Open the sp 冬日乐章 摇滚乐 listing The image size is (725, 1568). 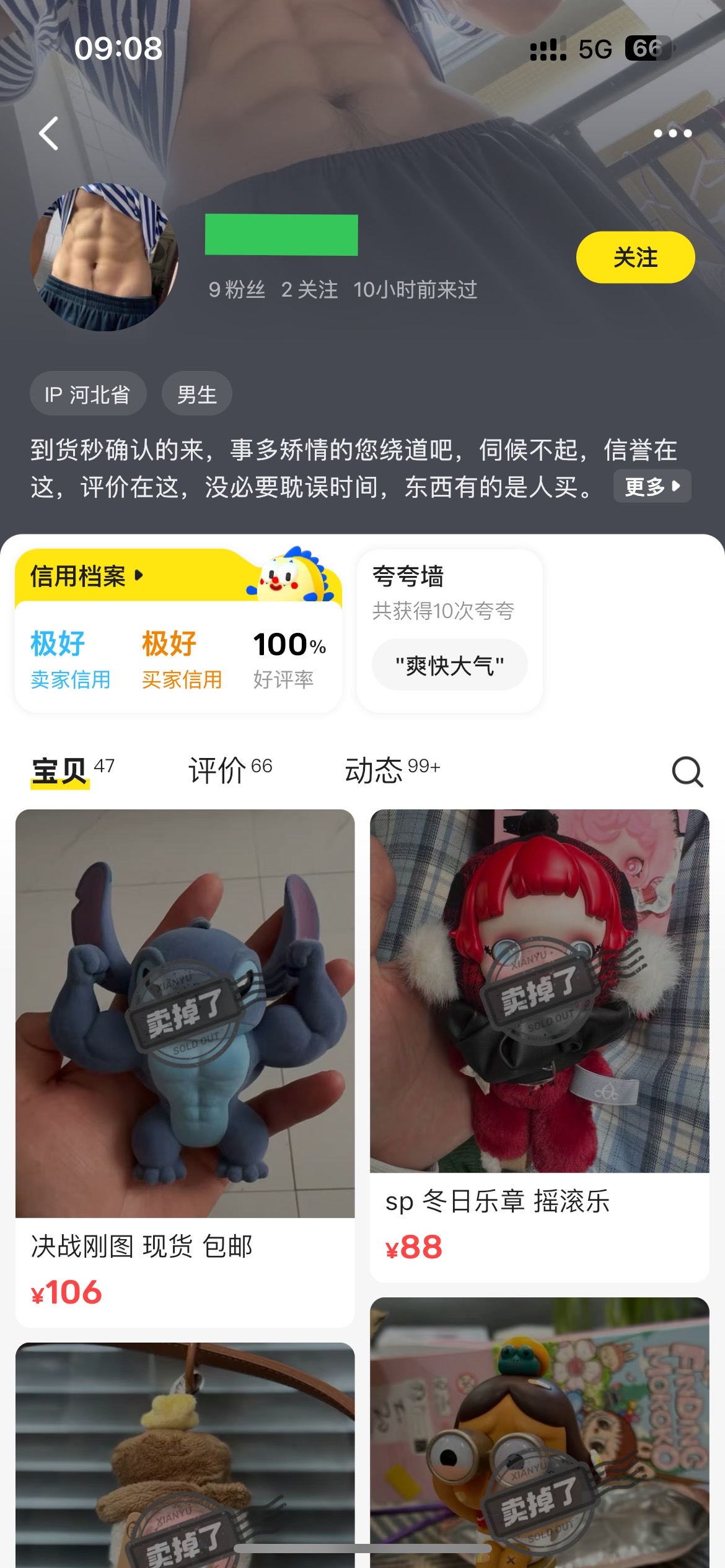[540, 1045]
